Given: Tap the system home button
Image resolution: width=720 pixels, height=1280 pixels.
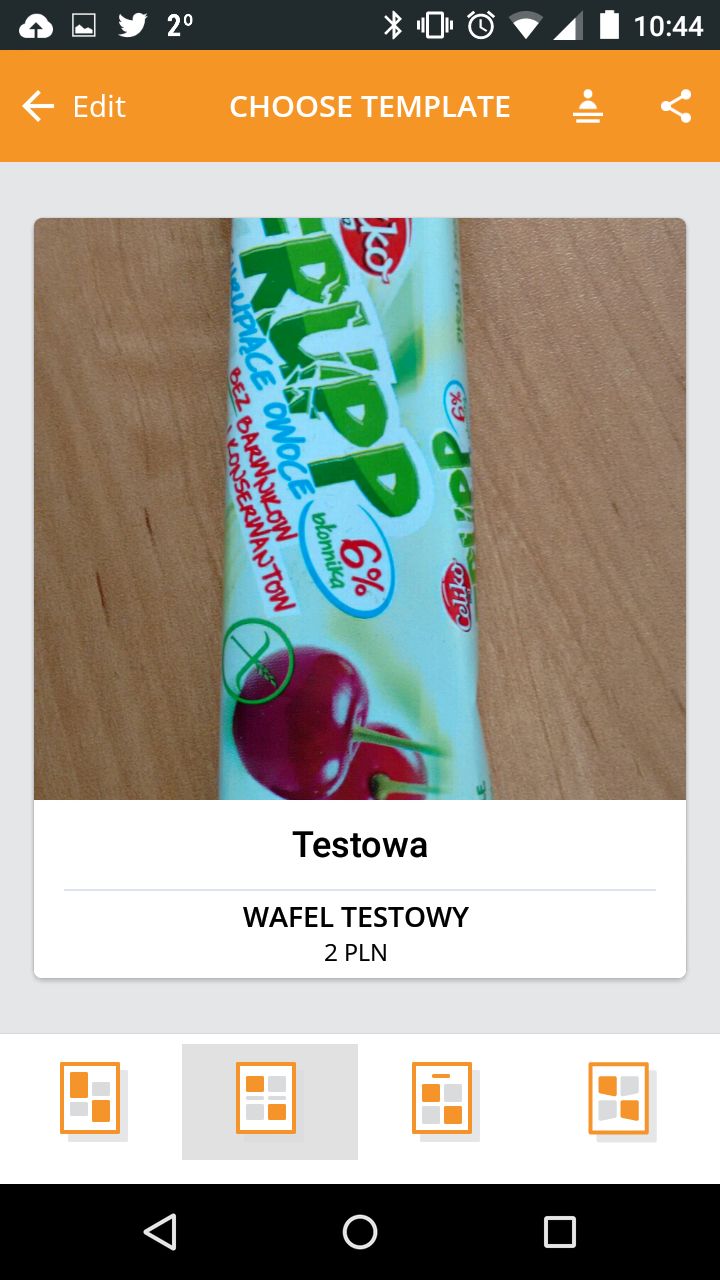Looking at the screenshot, I should click(x=360, y=1232).
